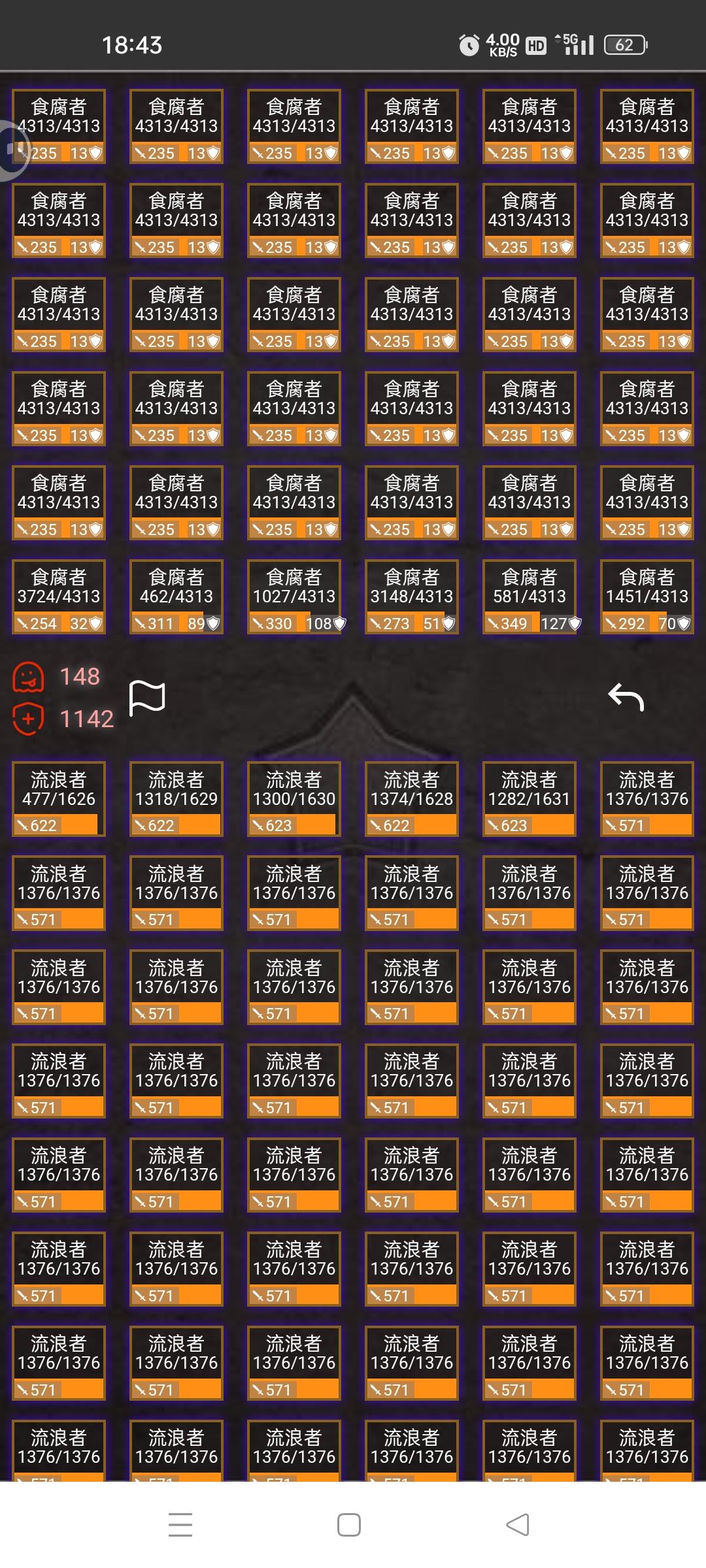The image size is (706, 1568).
Task: Tap the 流浪者 card showing 1300/1630
Action: 294,799
